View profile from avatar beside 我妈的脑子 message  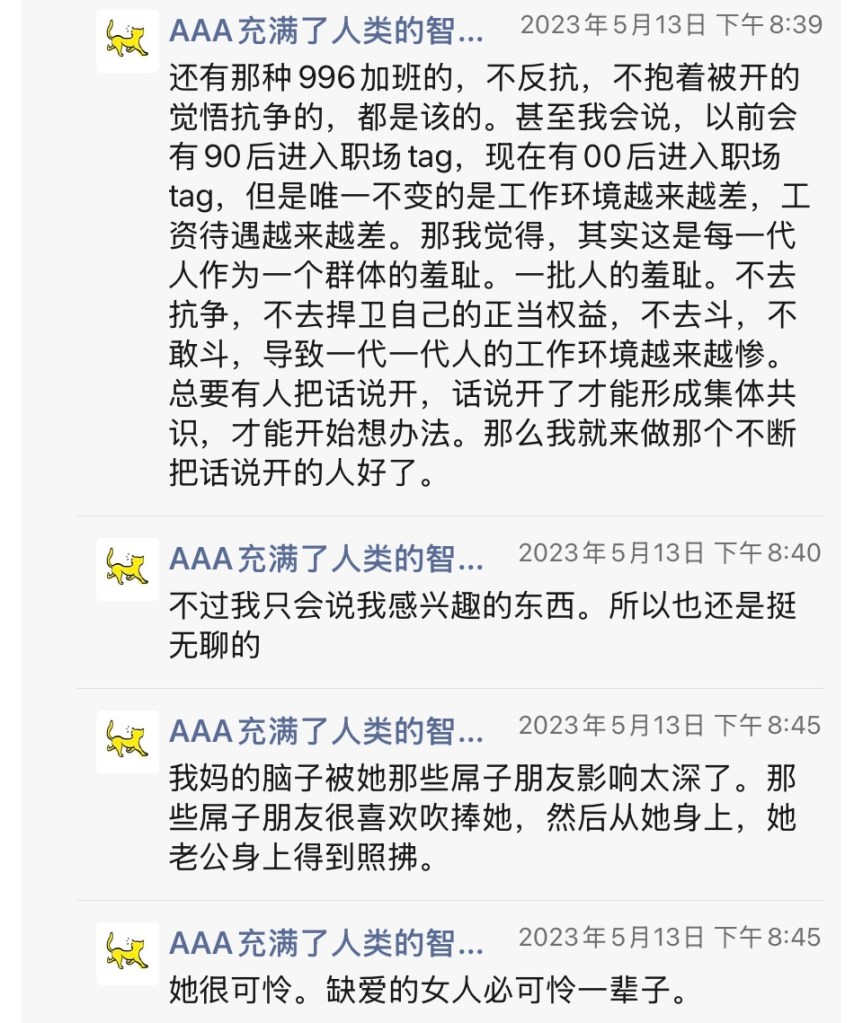point(127,741)
